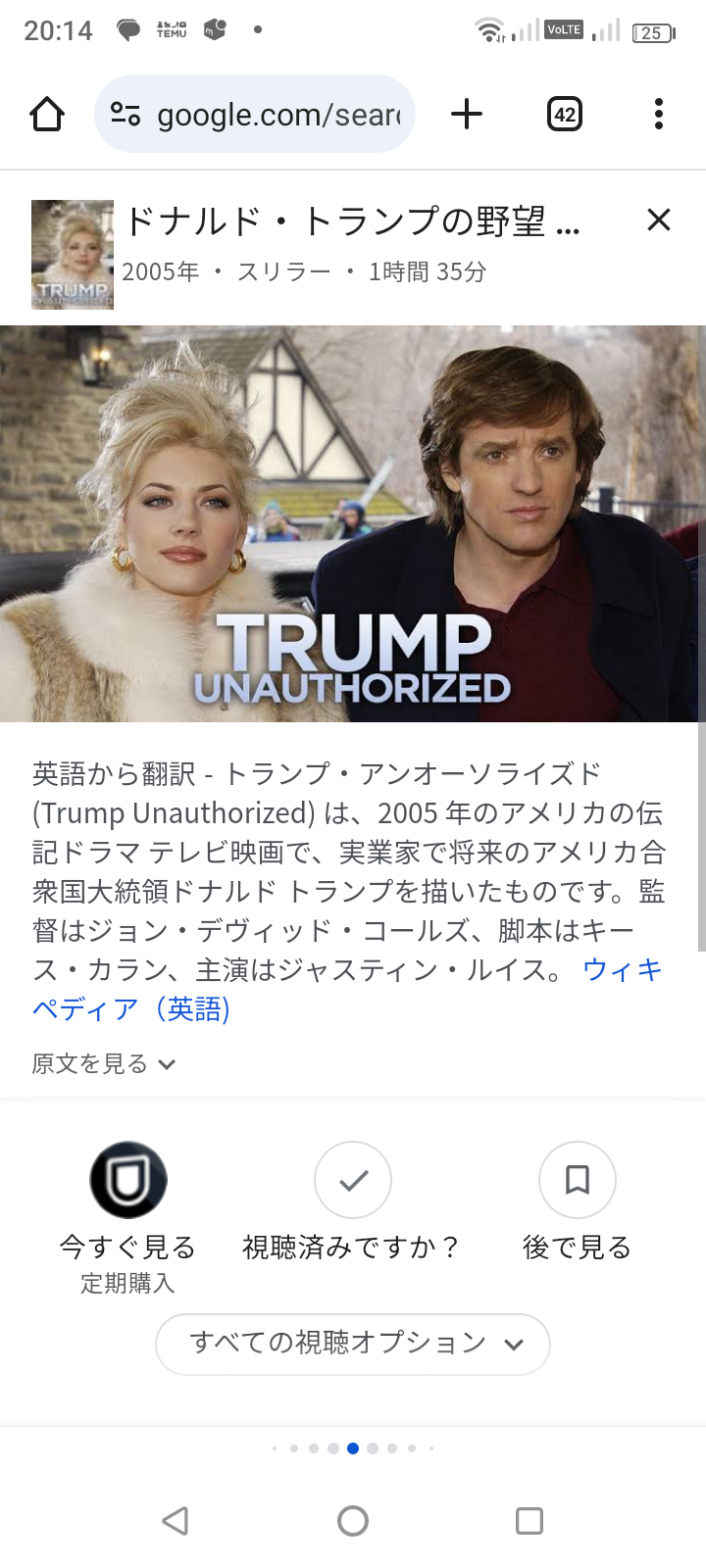This screenshot has height=1568, width=706.
Task: Tap the system back button
Action: tap(176, 1521)
